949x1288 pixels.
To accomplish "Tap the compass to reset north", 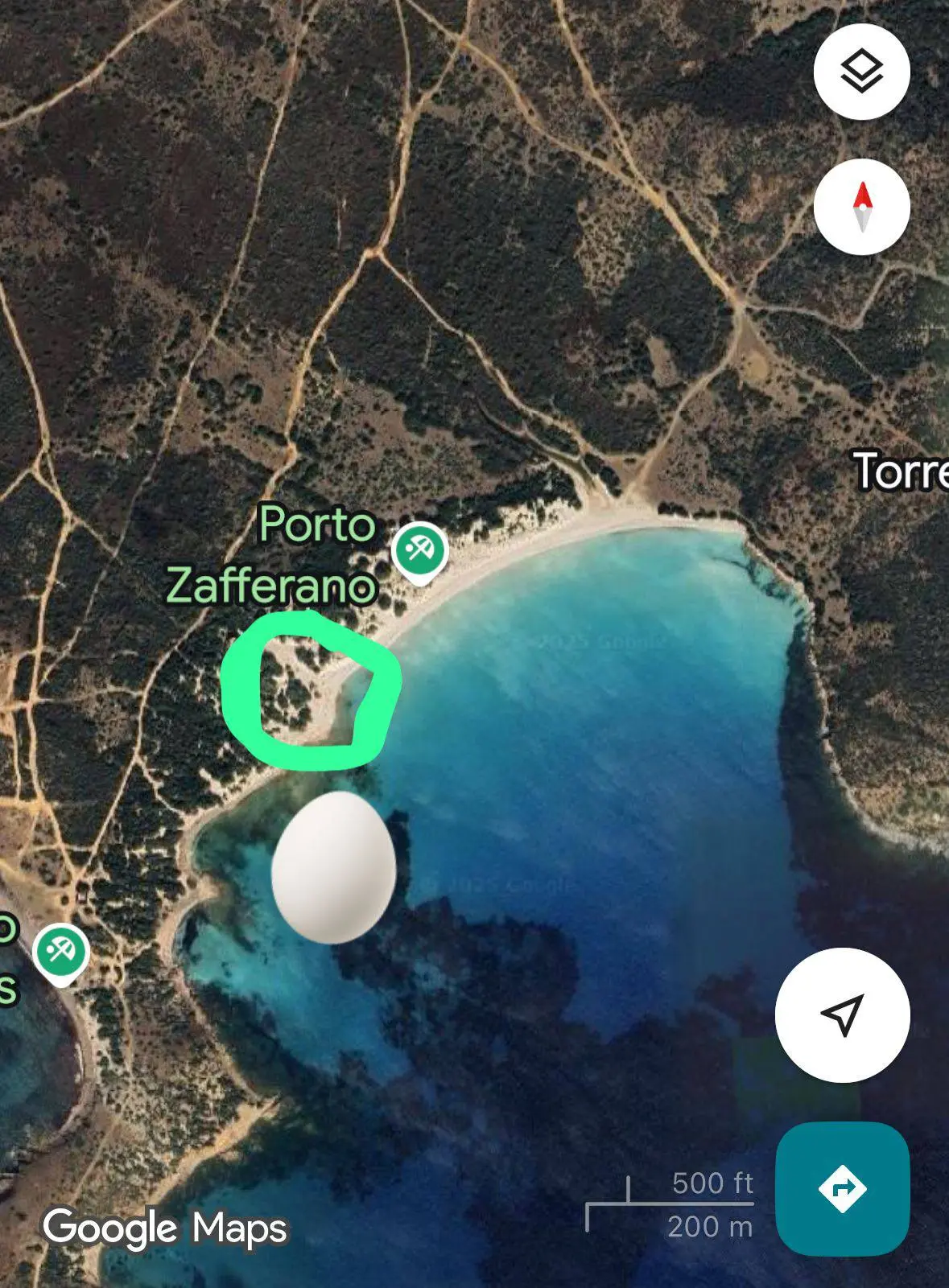I will [861, 207].
